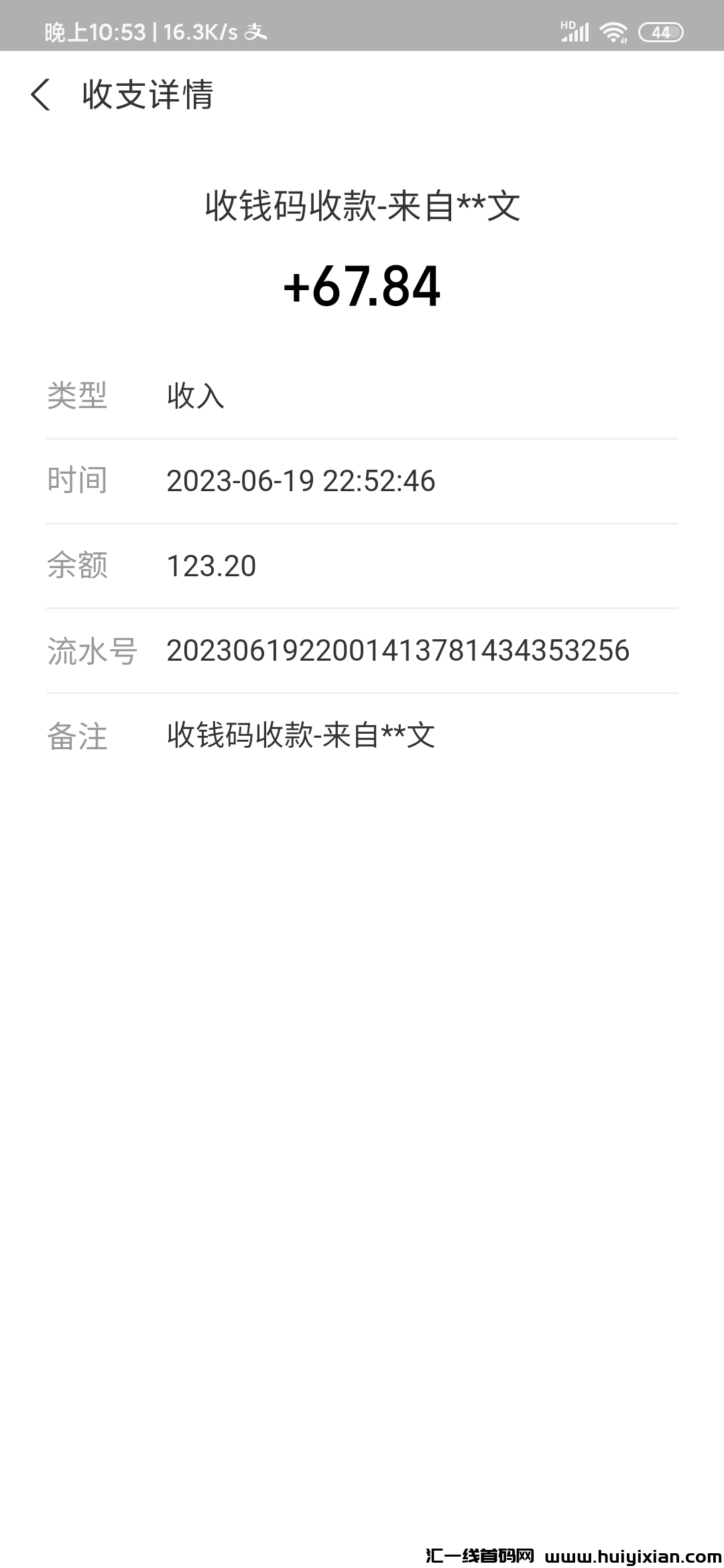The image size is (724, 1568).
Task: Select the serial number 20230619220014137814343​53256
Action: point(398,651)
